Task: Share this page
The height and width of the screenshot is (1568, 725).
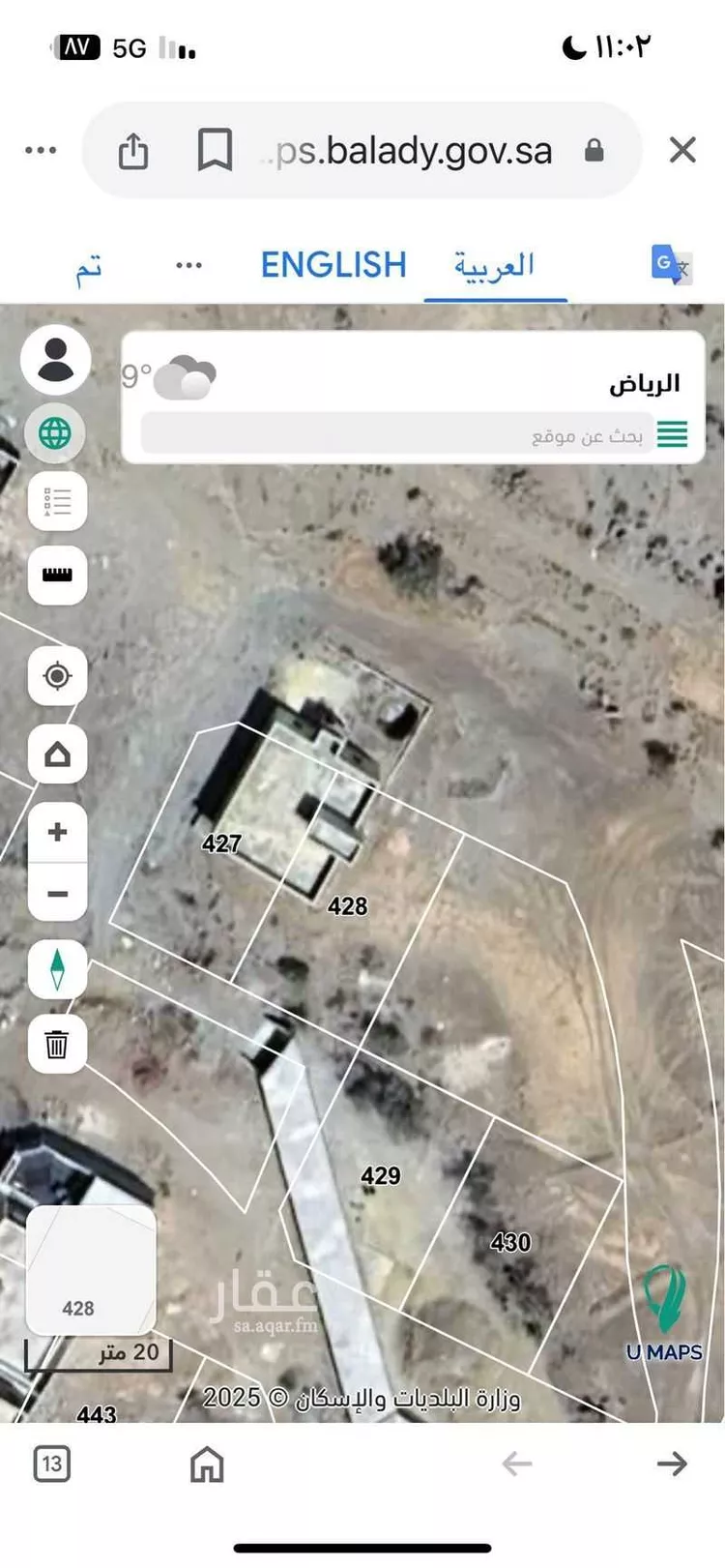Action: coord(133,151)
